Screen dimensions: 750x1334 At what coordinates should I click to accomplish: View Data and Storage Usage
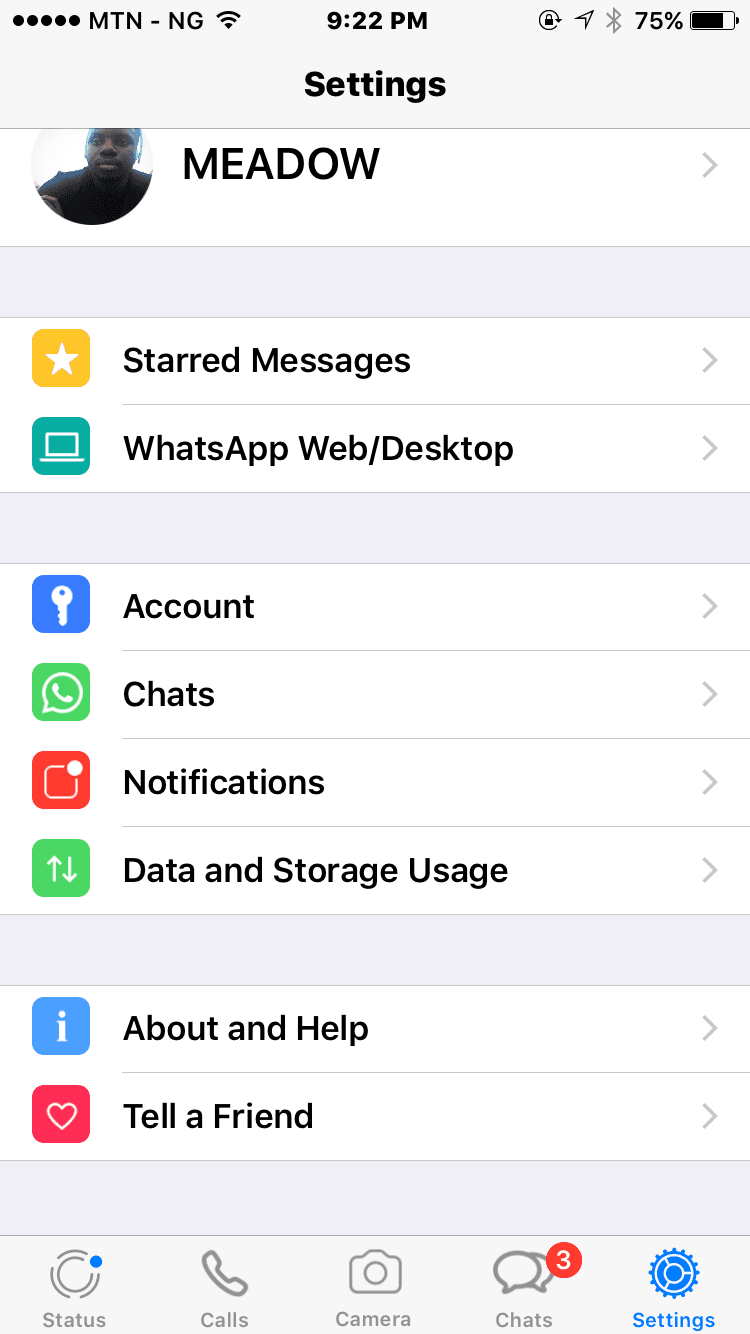(375, 871)
